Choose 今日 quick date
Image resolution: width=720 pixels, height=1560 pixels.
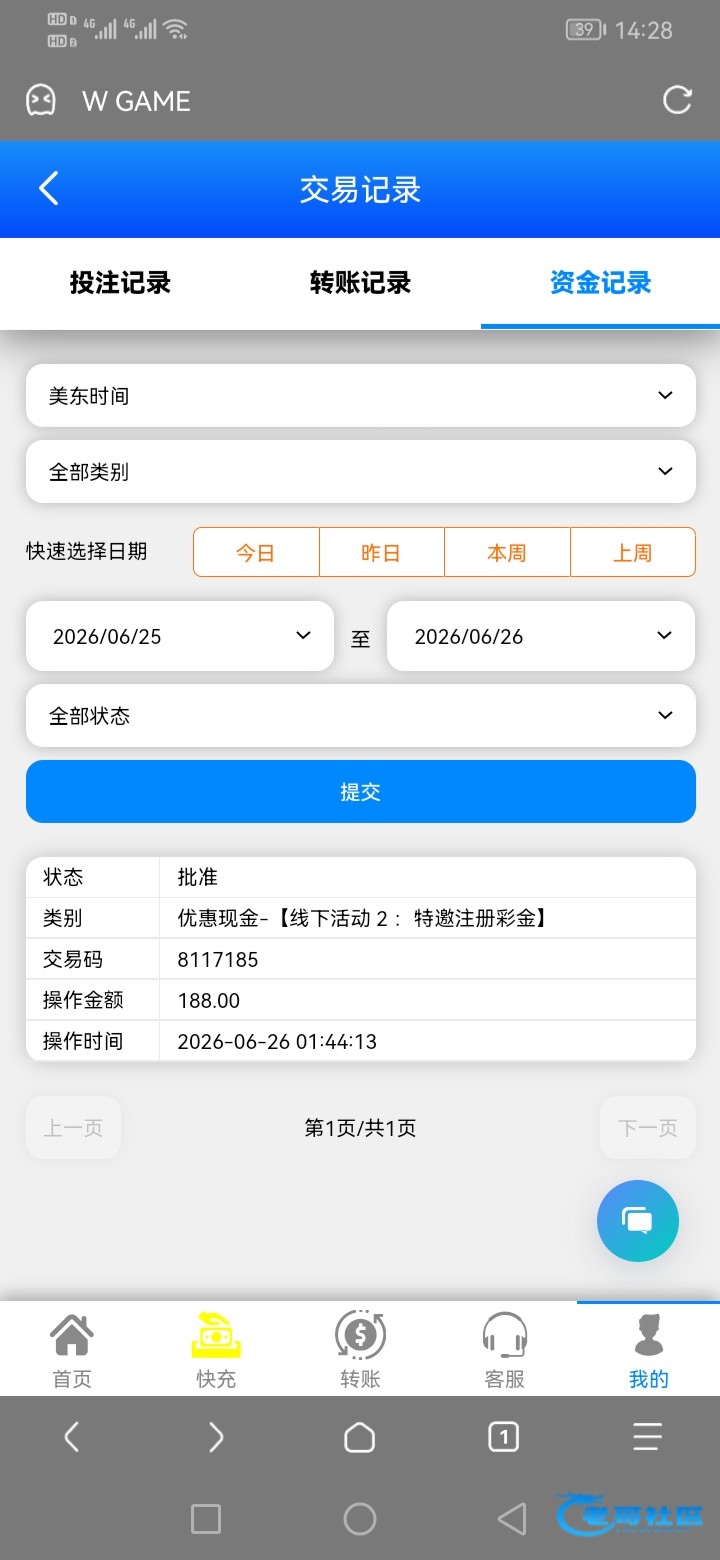tap(256, 552)
